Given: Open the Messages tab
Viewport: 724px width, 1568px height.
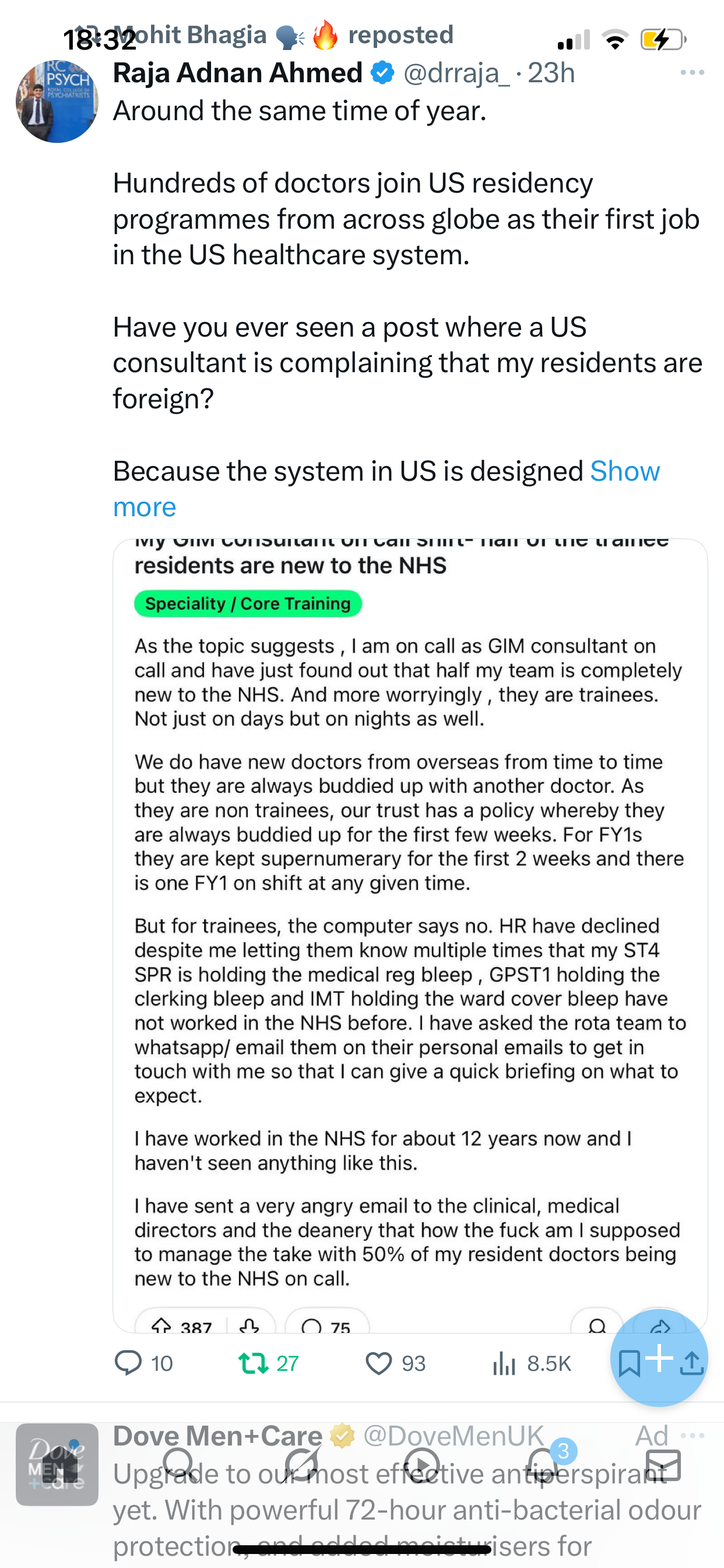Looking at the screenshot, I should (663, 1464).
